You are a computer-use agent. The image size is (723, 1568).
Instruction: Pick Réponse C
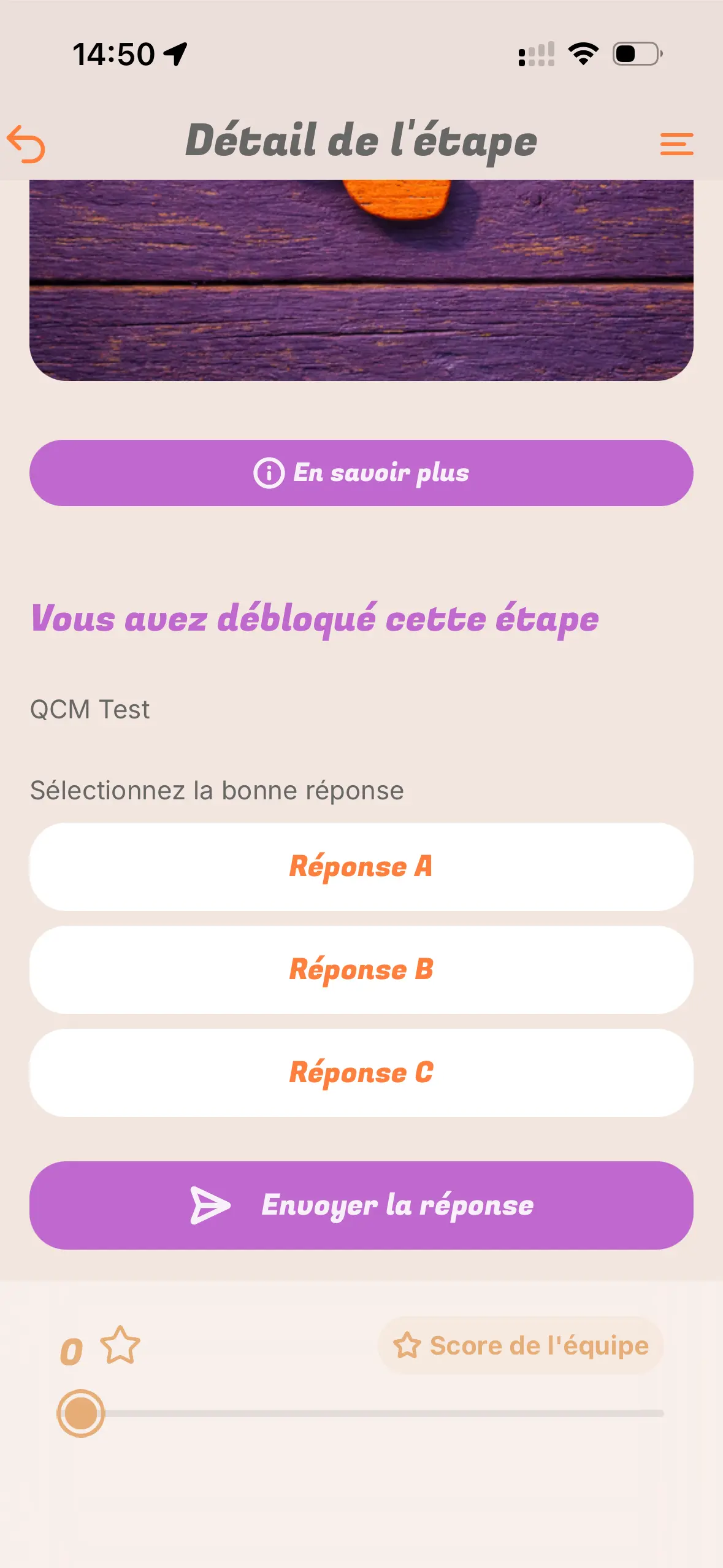coord(361,1073)
